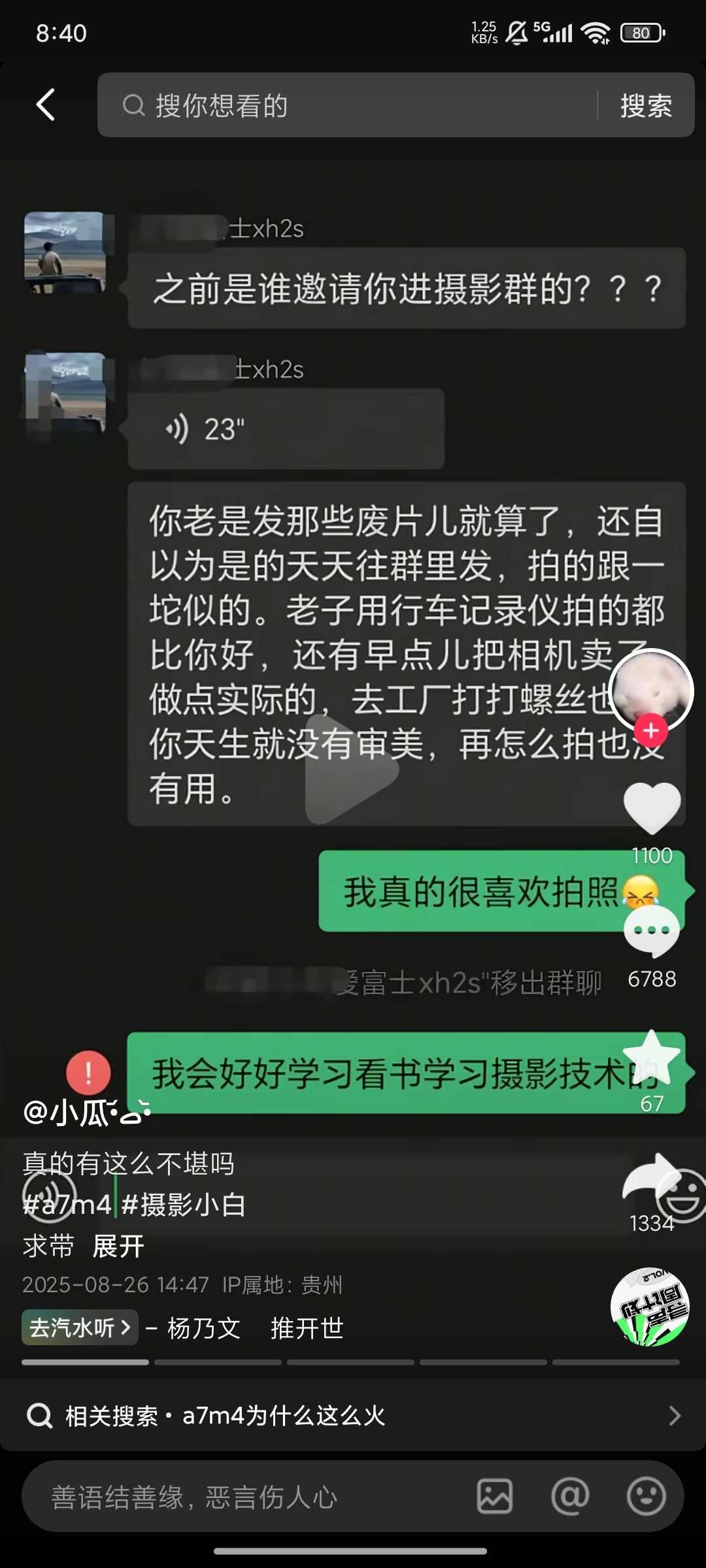Follow the author via red plus badge

[x=650, y=731]
